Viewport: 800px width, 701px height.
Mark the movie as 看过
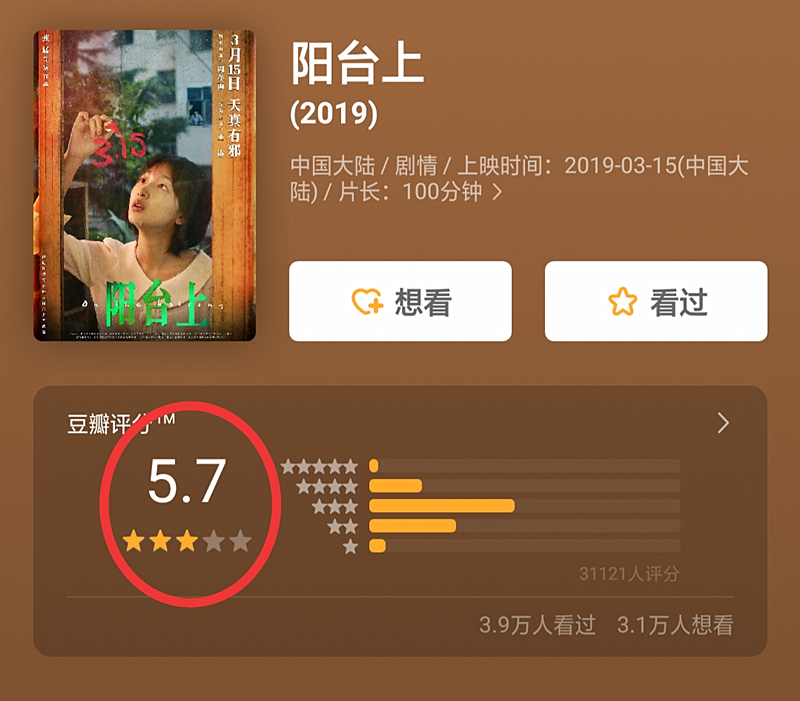click(x=656, y=302)
